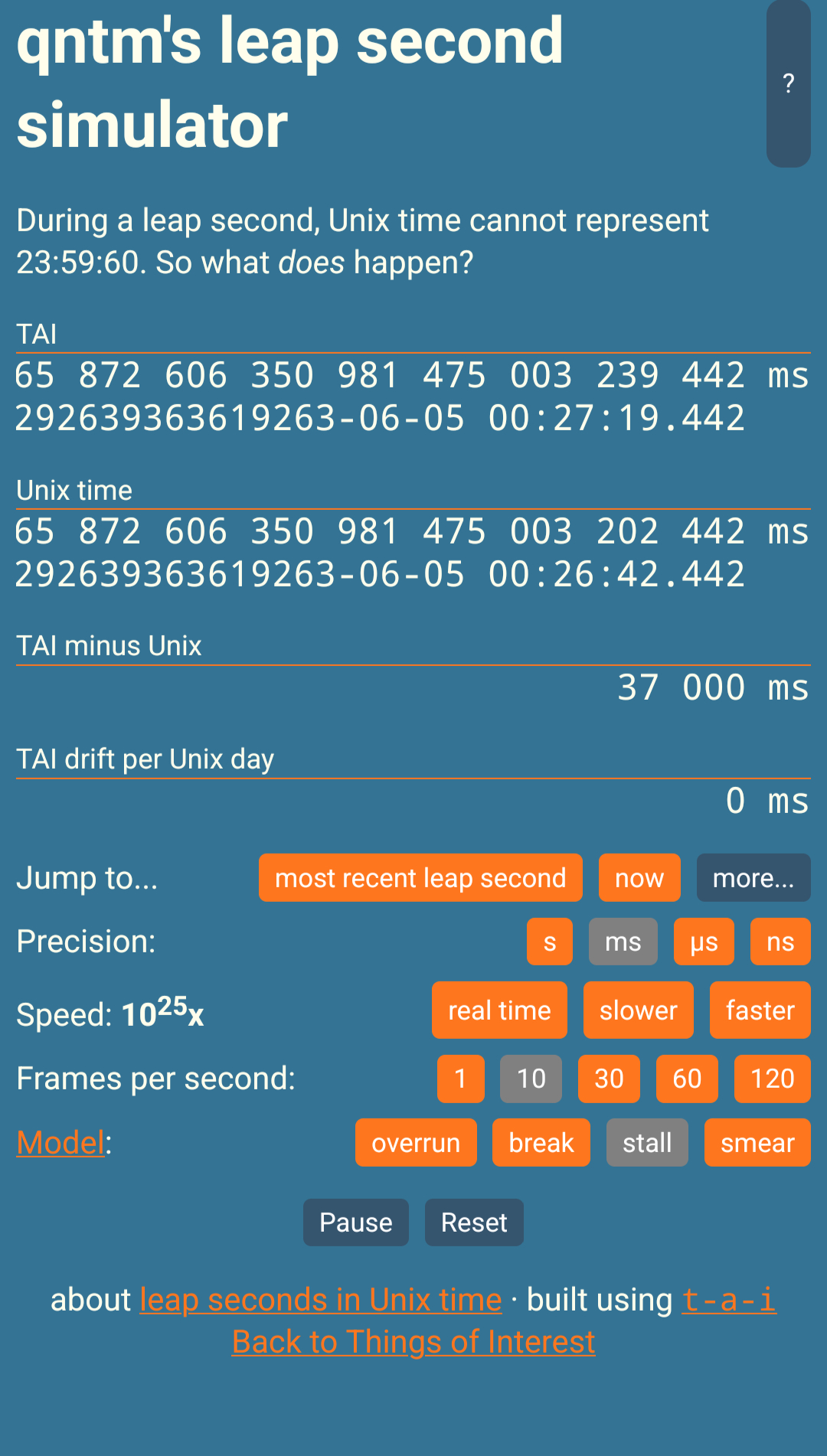This screenshot has width=827, height=1456.
Task: Set precision to seconds
Action: (549, 942)
